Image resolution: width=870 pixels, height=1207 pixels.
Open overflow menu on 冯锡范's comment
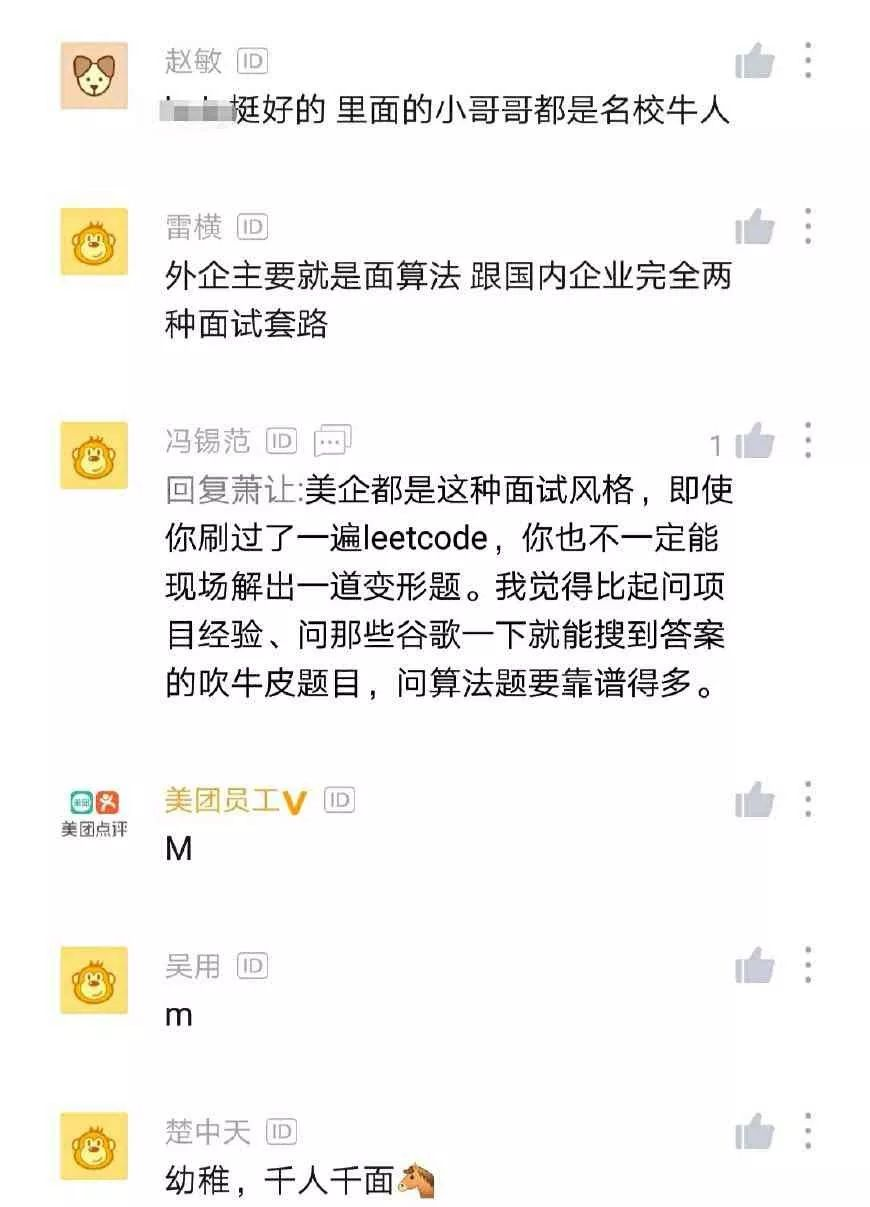pyautogui.click(x=808, y=441)
